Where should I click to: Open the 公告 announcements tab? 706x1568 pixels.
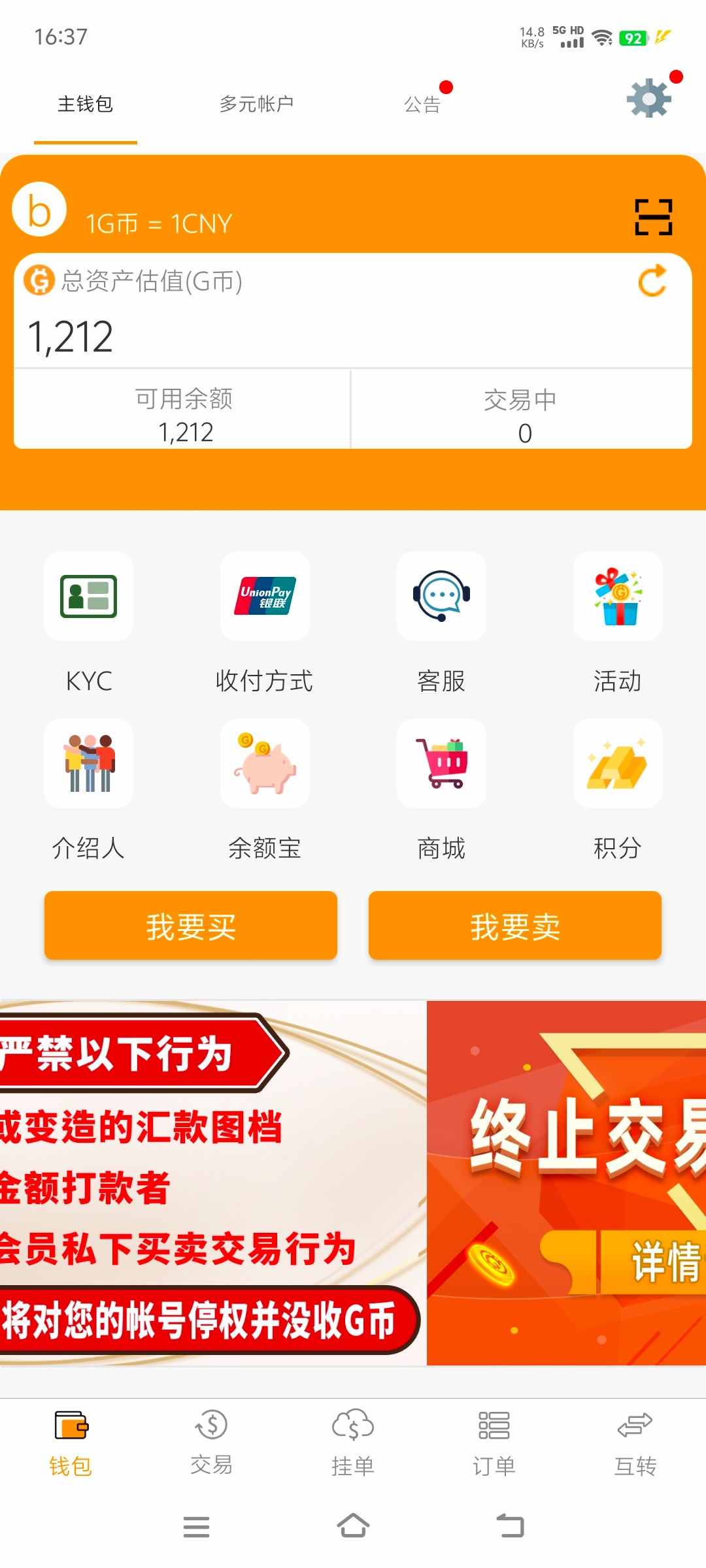[422, 104]
